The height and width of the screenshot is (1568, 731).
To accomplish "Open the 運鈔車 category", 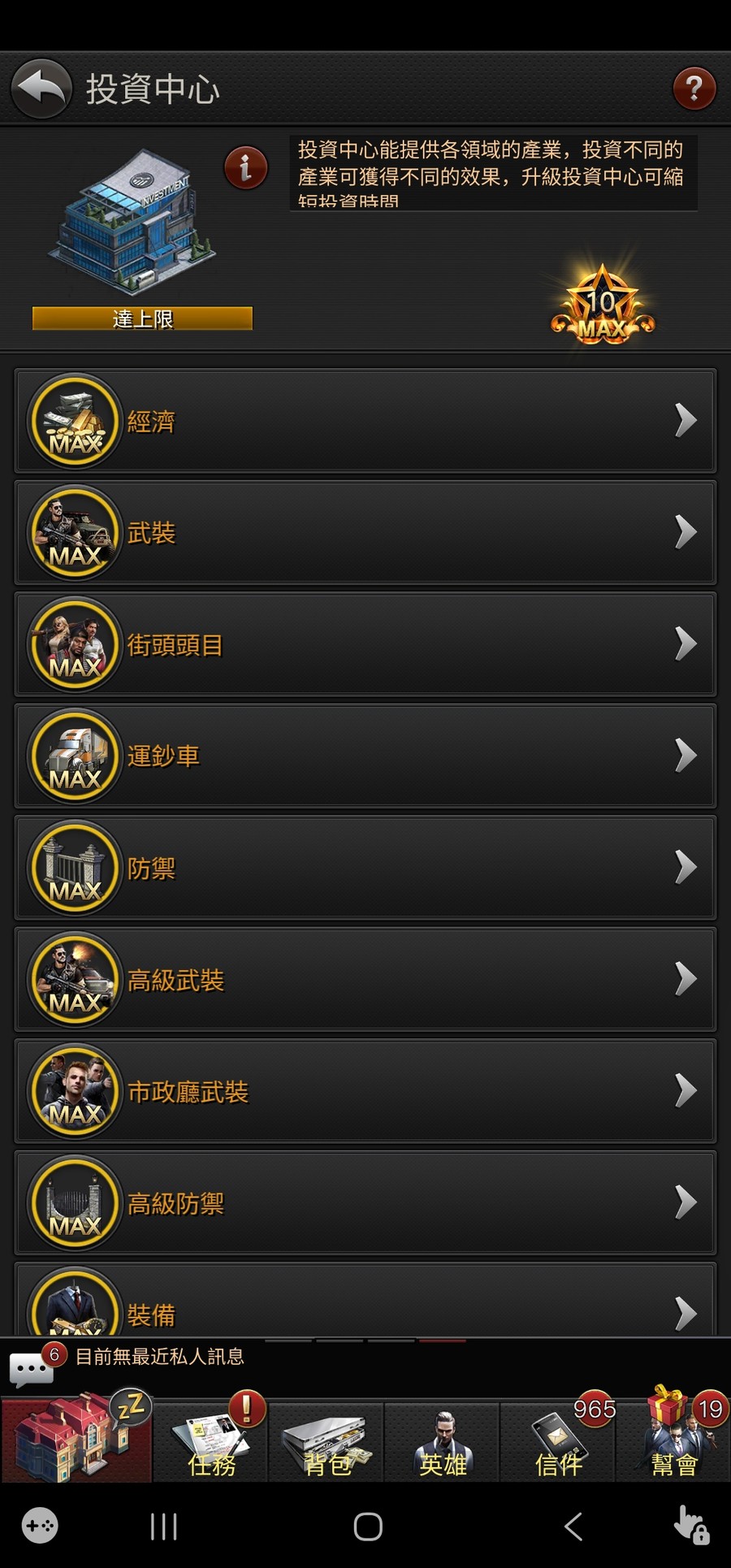I will click(365, 756).
